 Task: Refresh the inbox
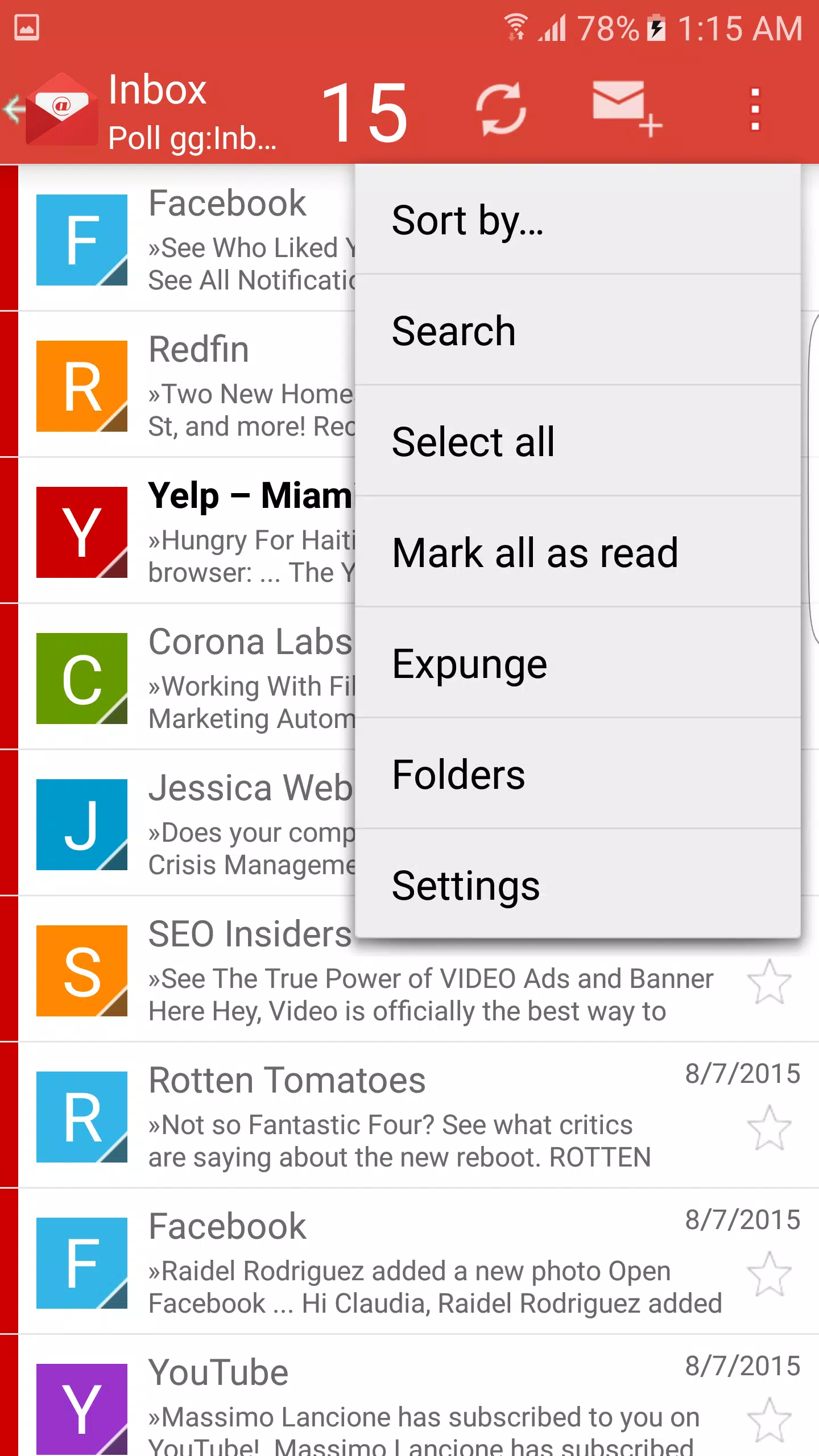tap(500, 109)
